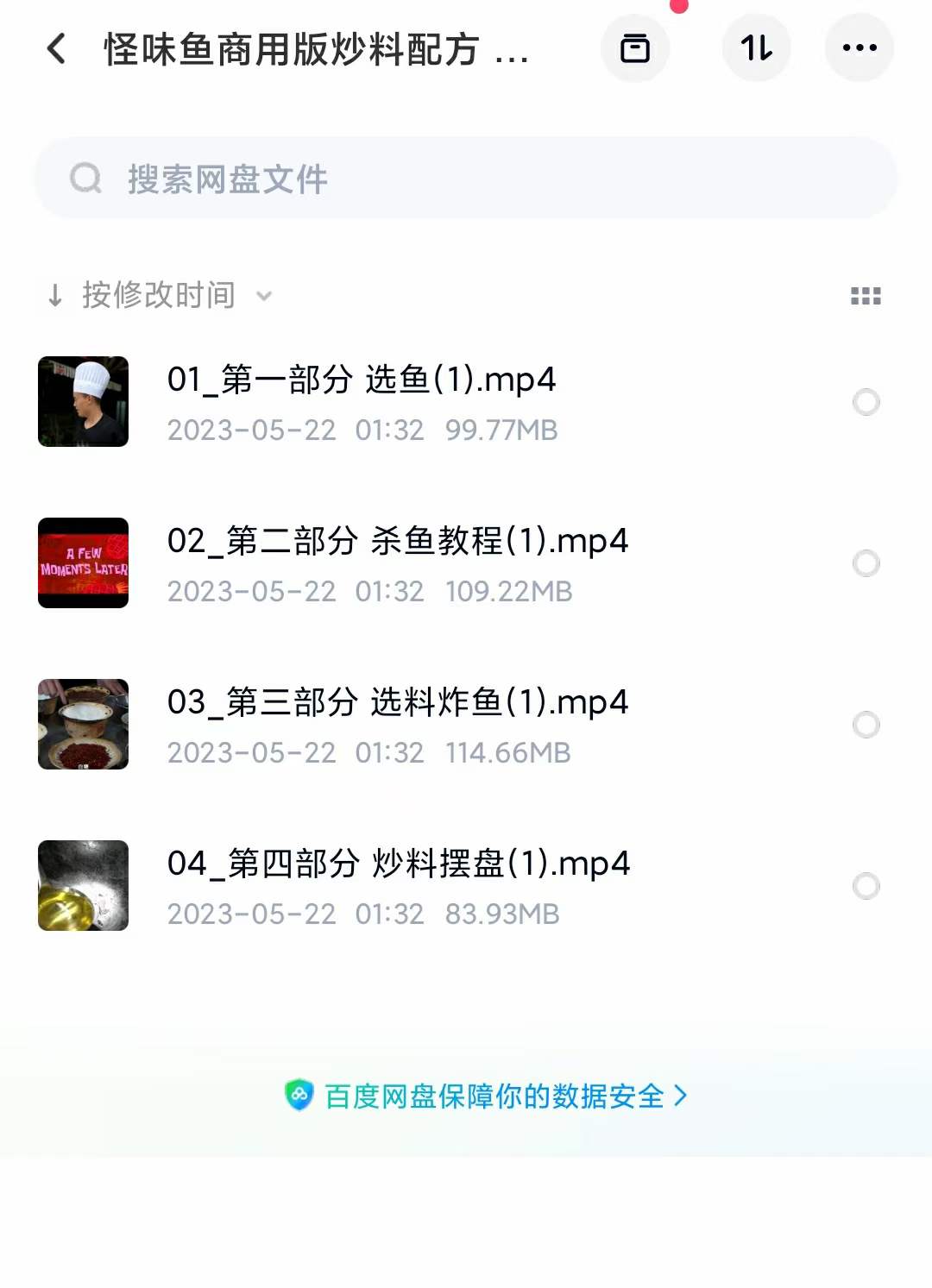The image size is (932, 1288).
Task: Tap thumbnail of 02_第二部分 杀鱼教程 video
Action: pos(83,564)
